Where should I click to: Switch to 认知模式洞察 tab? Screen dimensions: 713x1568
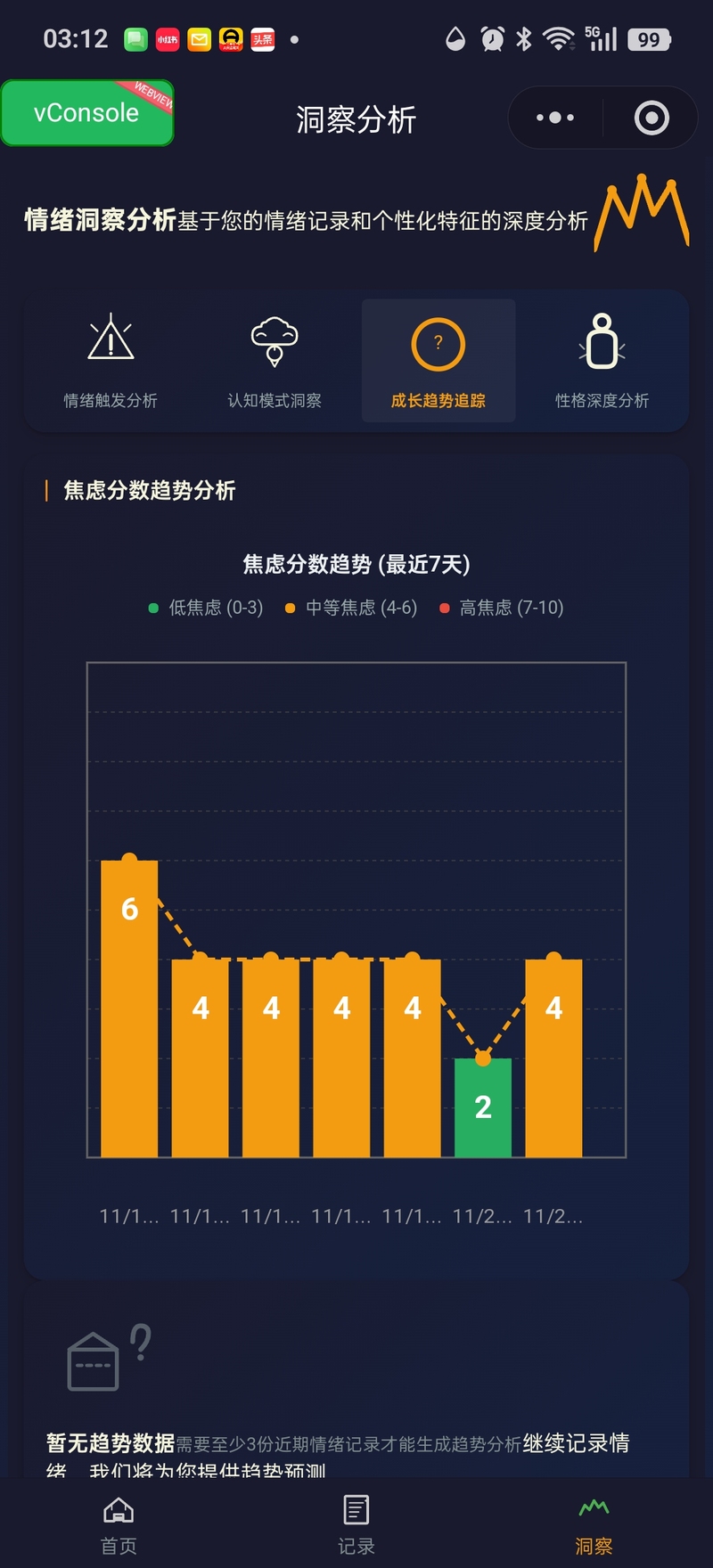(x=275, y=361)
